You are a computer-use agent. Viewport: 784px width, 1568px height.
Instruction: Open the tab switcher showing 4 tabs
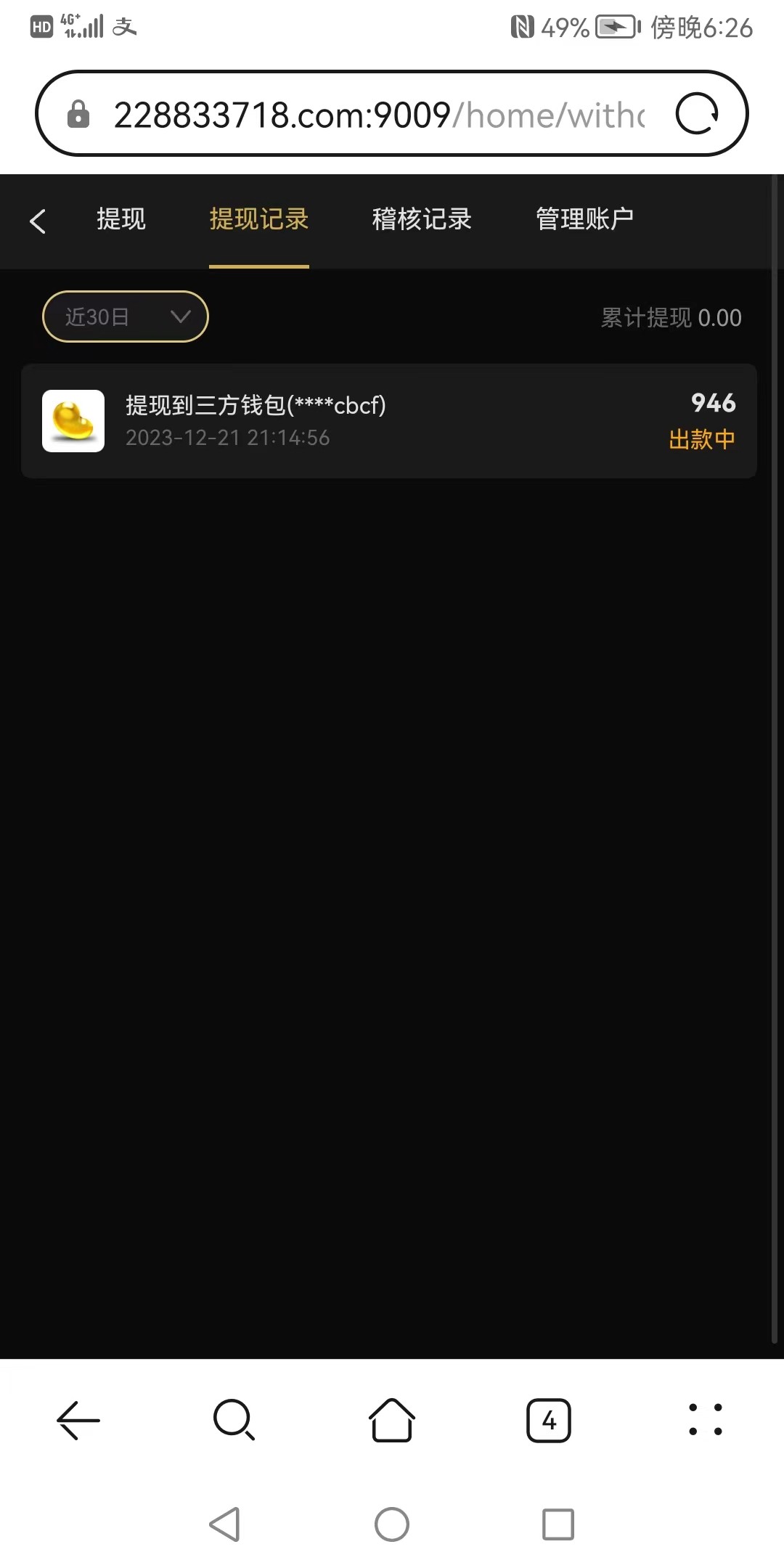(549, 1420)
